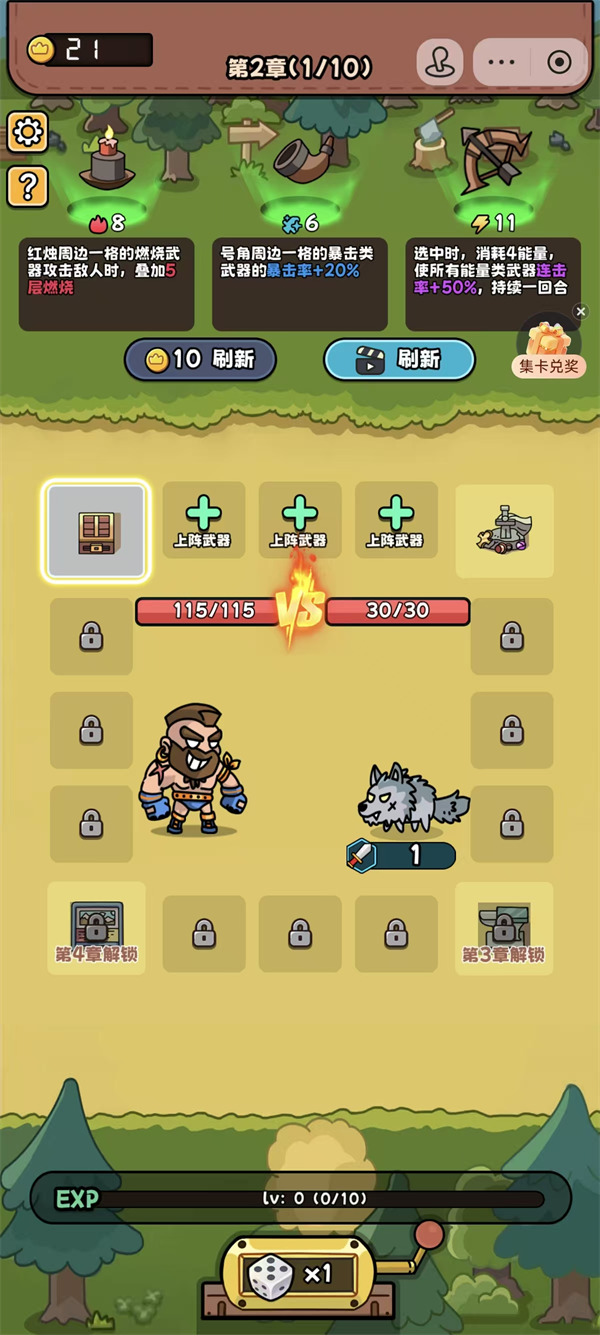Screen dimensions: 600x1335
Task: Tap the forge slot beside the weapon slots
Action: (x=504, y=531)
